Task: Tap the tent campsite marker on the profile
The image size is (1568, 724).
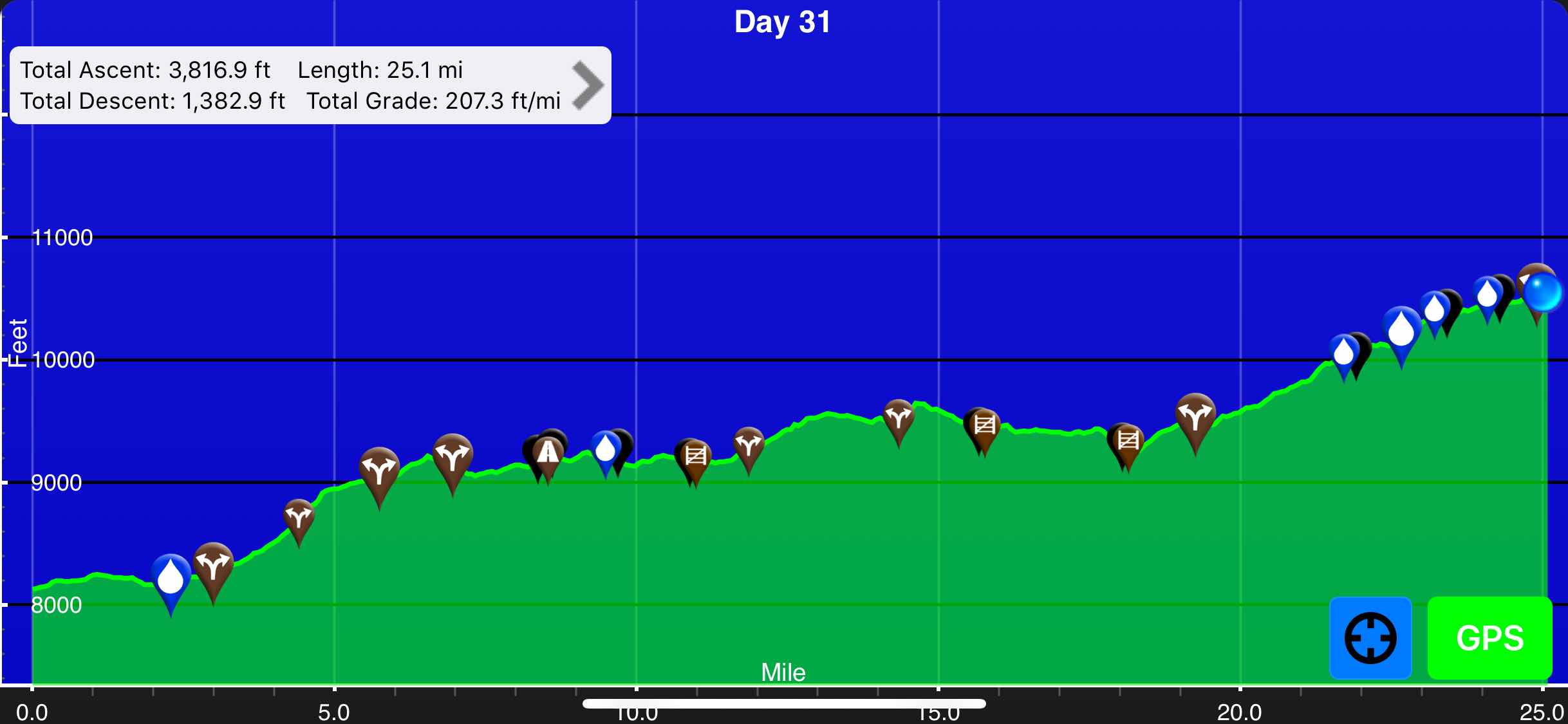Action: point(548,452)
